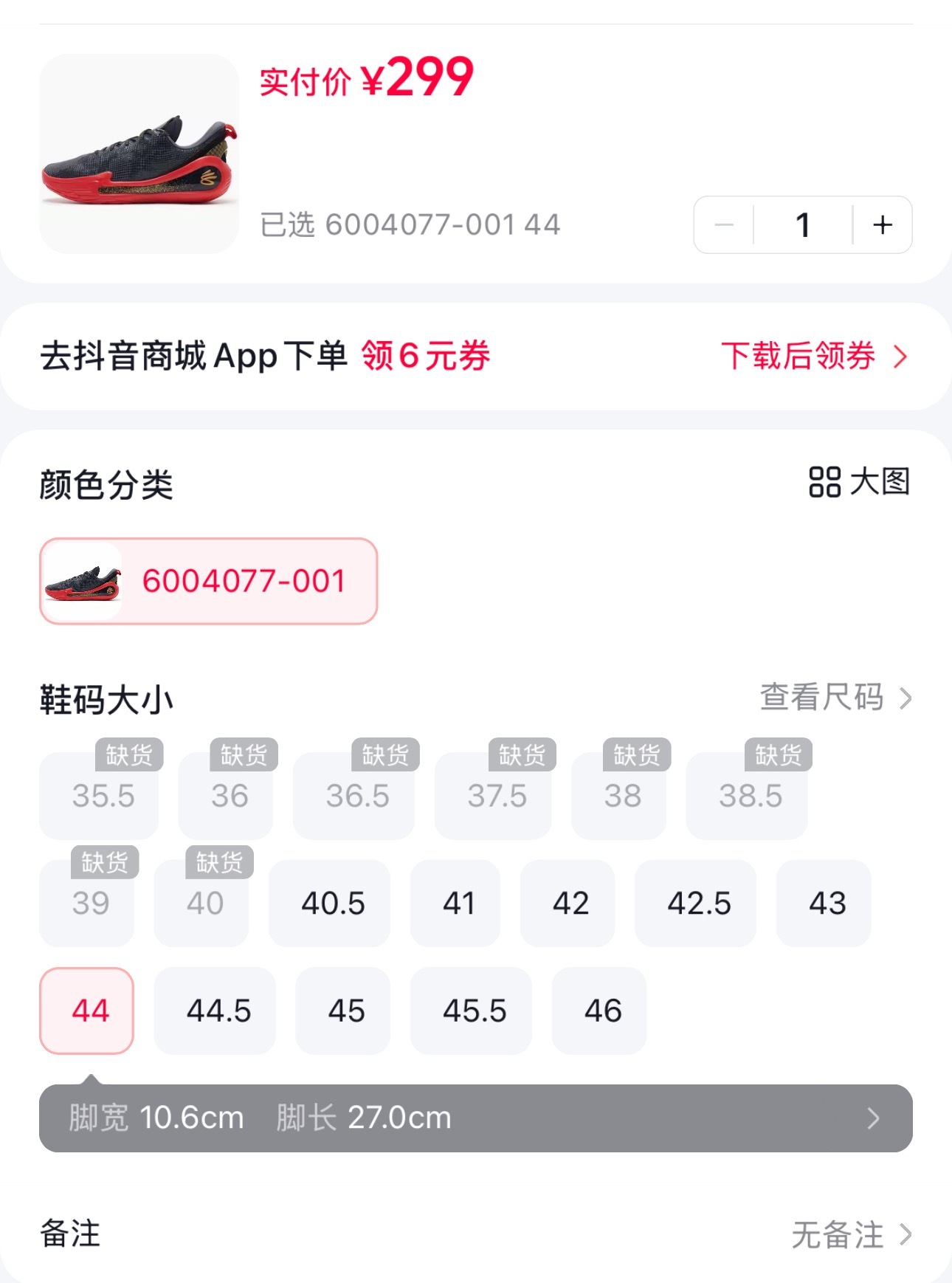
Task: Deselect currently chosen size 44
Action: (86, 1011)
